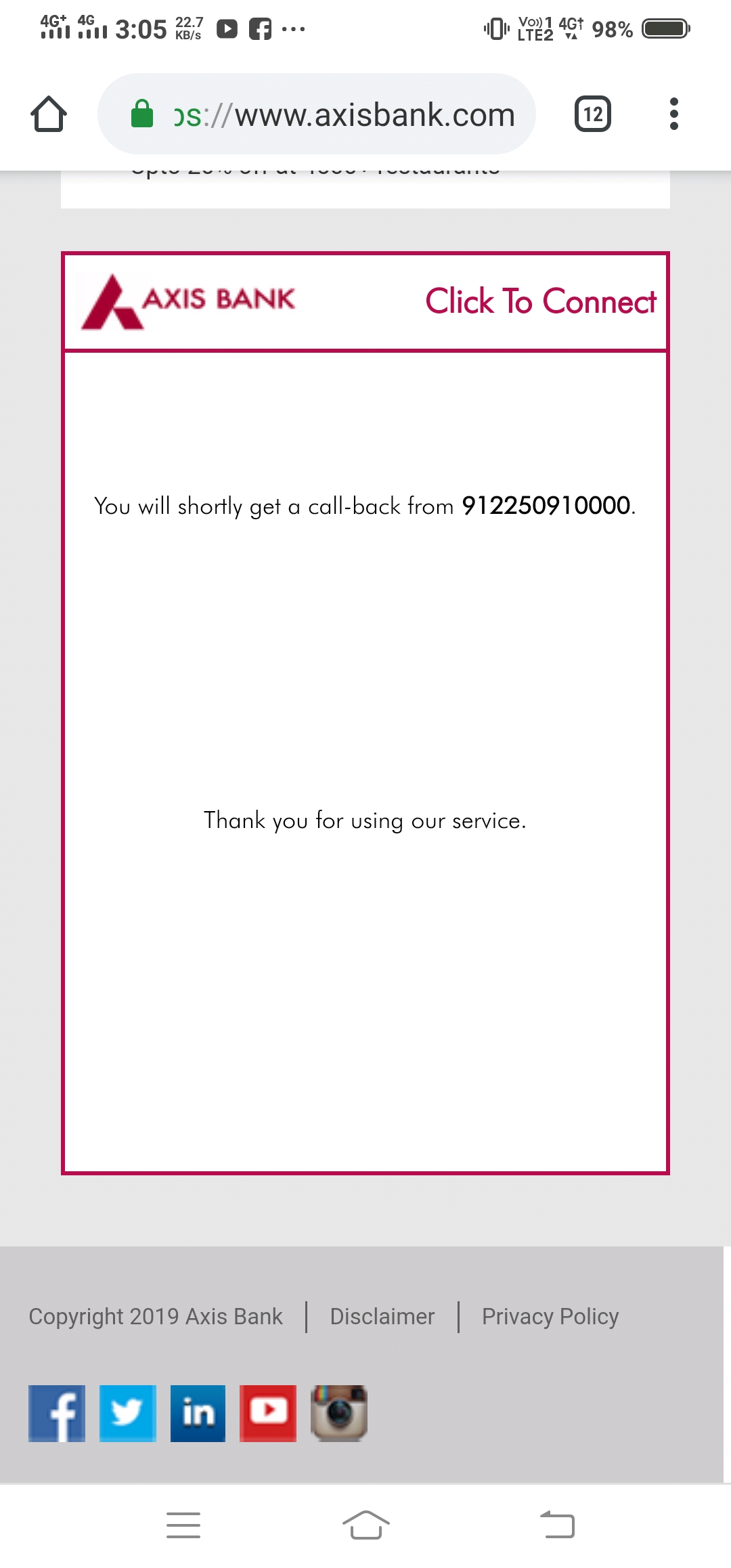Open the browser overflow menu
731x1568 pixels.
(673, 114)
